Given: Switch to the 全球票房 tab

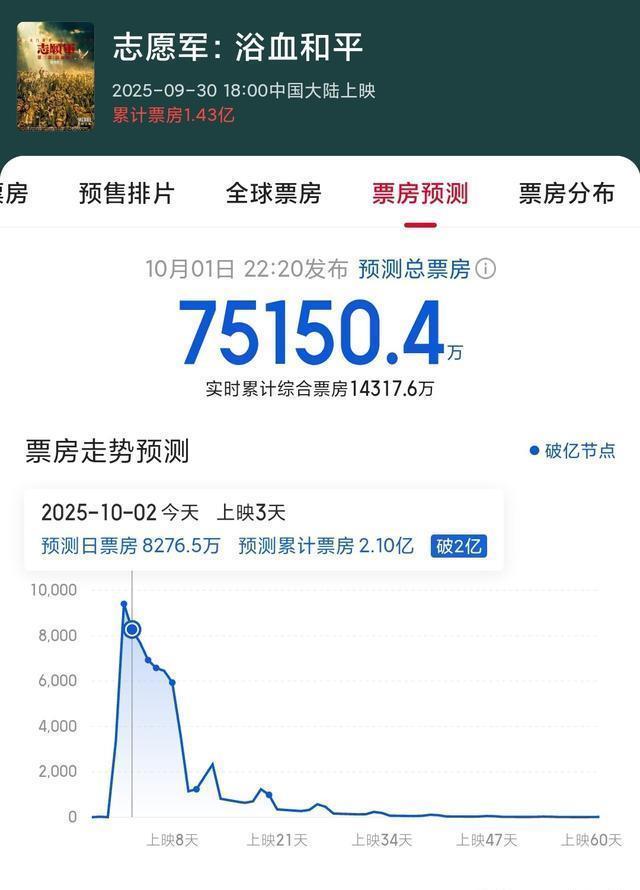Looking at the screenshot, I should (273, 193).
